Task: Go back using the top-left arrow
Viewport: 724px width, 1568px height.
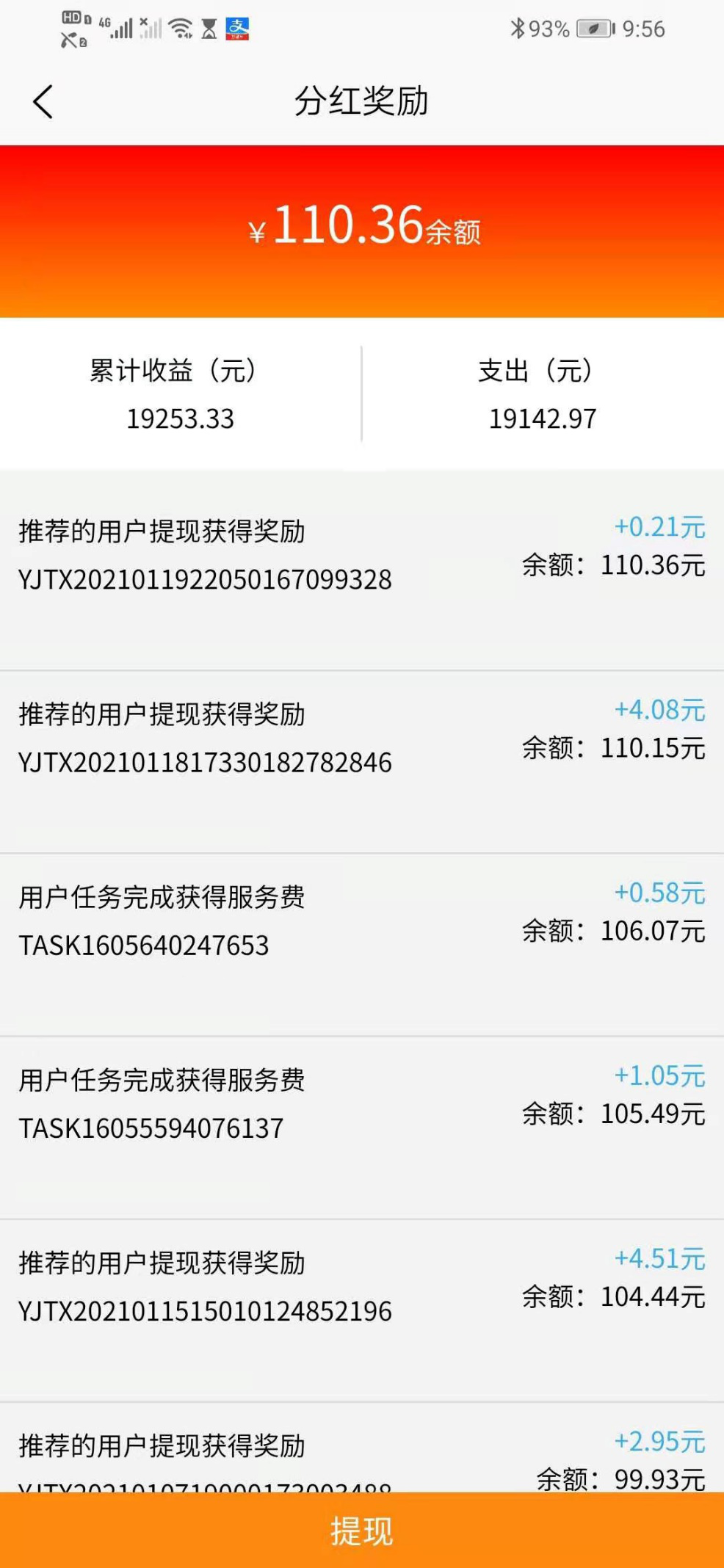Action: 43,101
